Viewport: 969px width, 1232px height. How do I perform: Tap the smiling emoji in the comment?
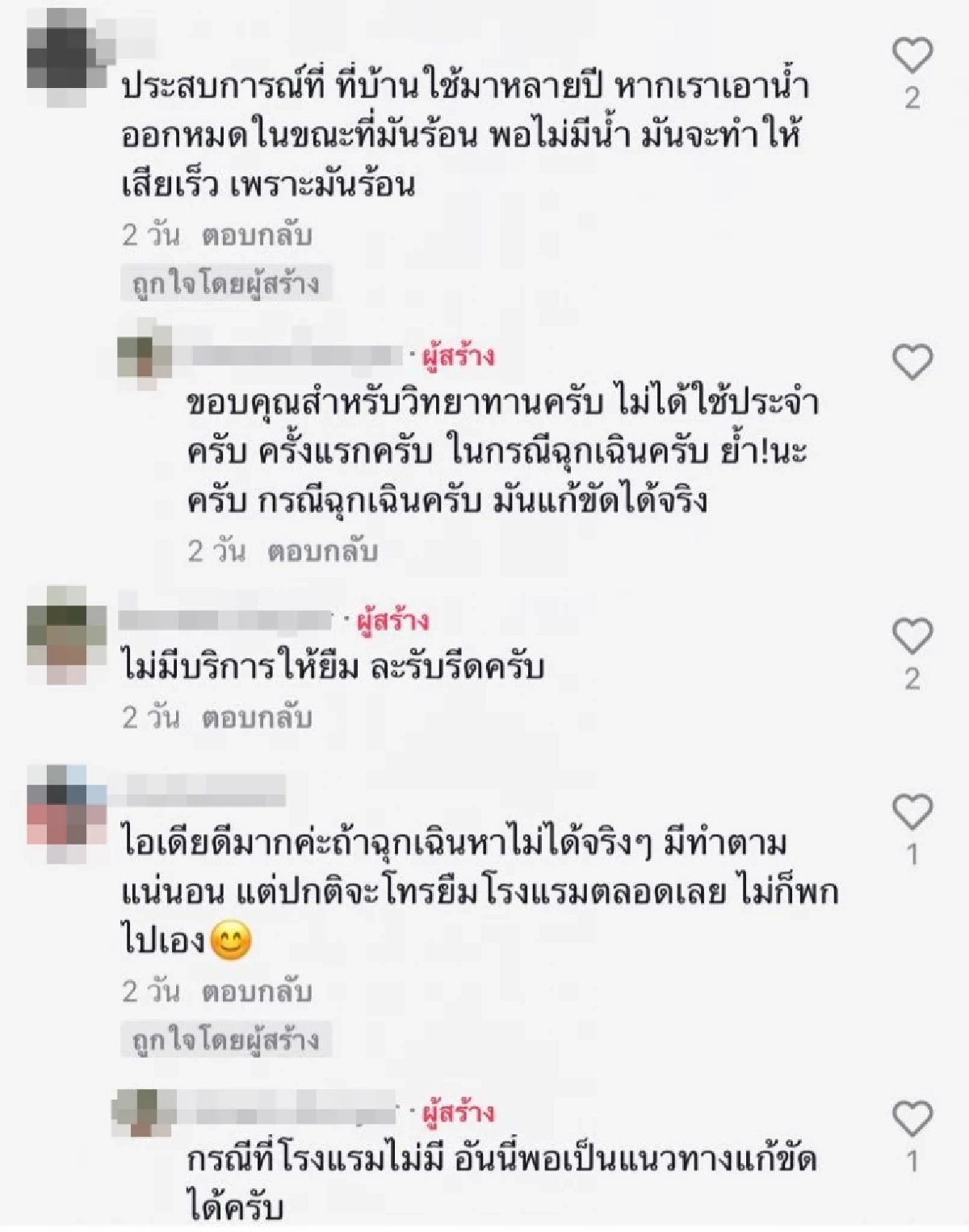pyautogui.click(x=233, y=939)
